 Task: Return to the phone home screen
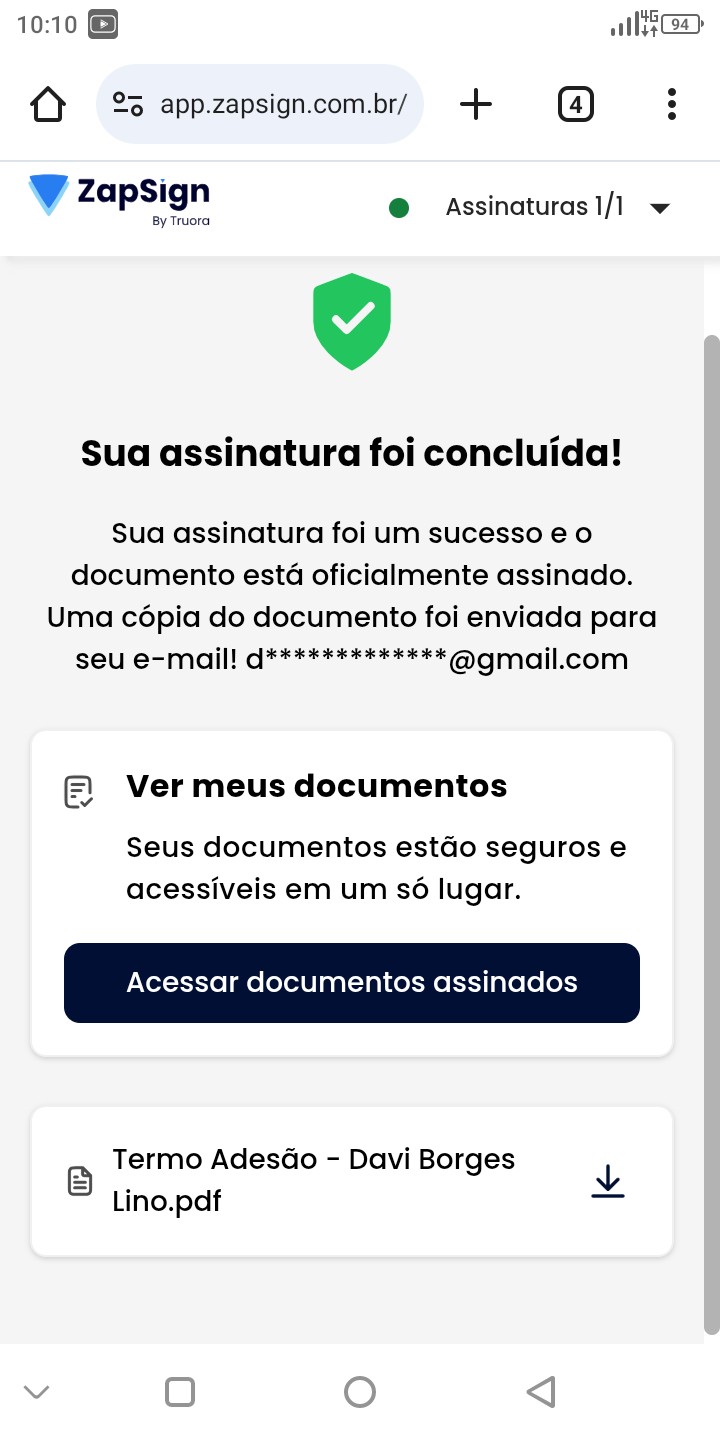[x=359, y=1391]
